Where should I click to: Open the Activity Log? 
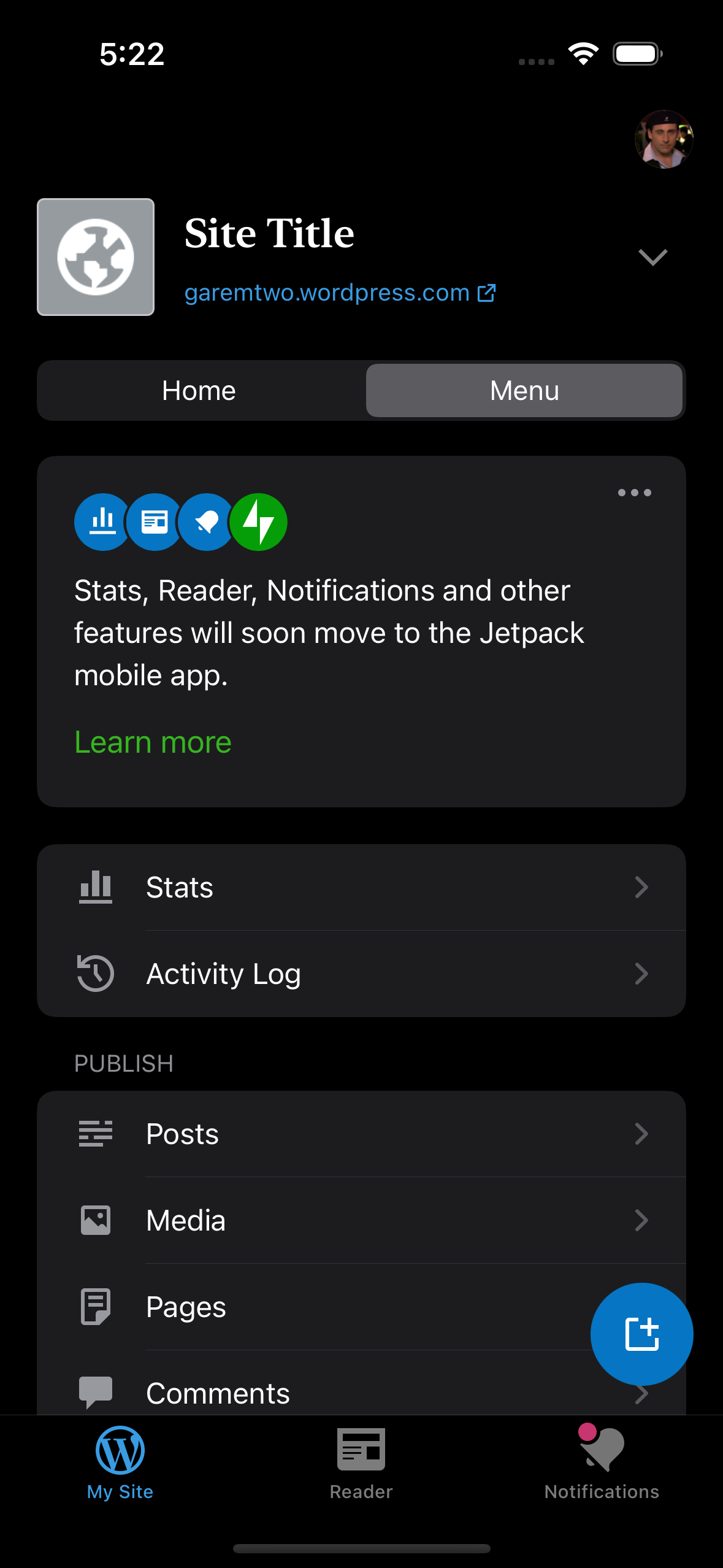click(361, 974)
